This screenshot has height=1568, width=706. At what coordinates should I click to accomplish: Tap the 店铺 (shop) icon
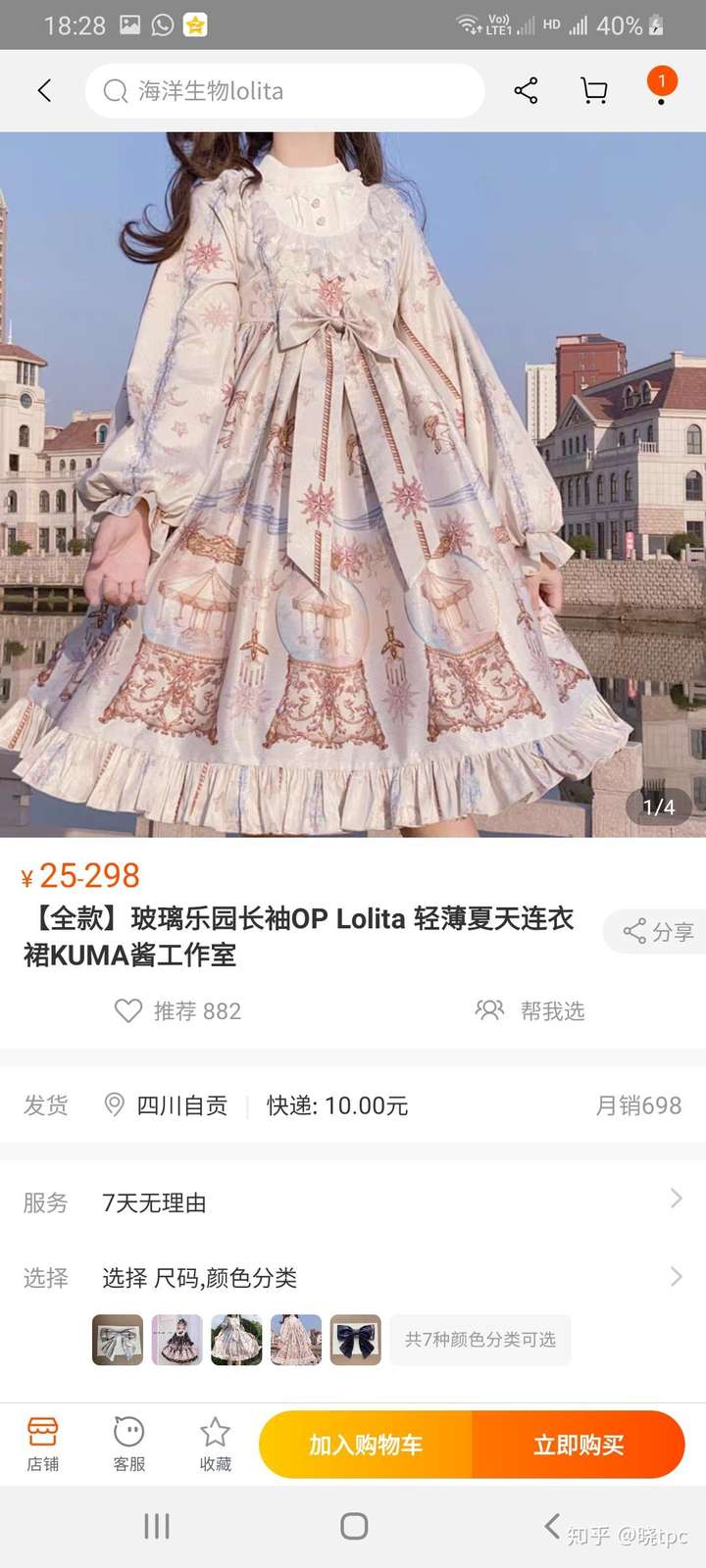pyautogui.click(x=42, y=1443)
